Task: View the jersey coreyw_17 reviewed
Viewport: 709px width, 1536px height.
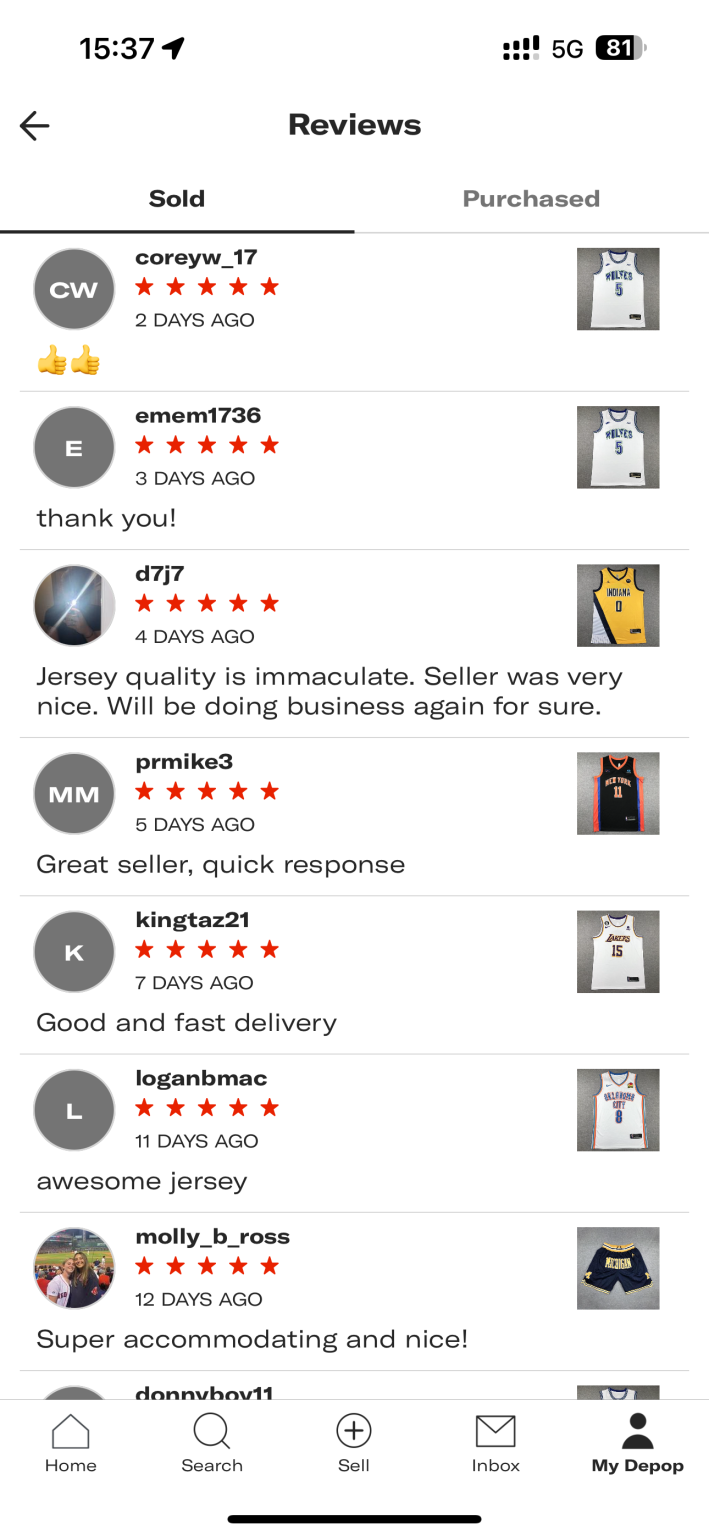Action: pos(618,289)
